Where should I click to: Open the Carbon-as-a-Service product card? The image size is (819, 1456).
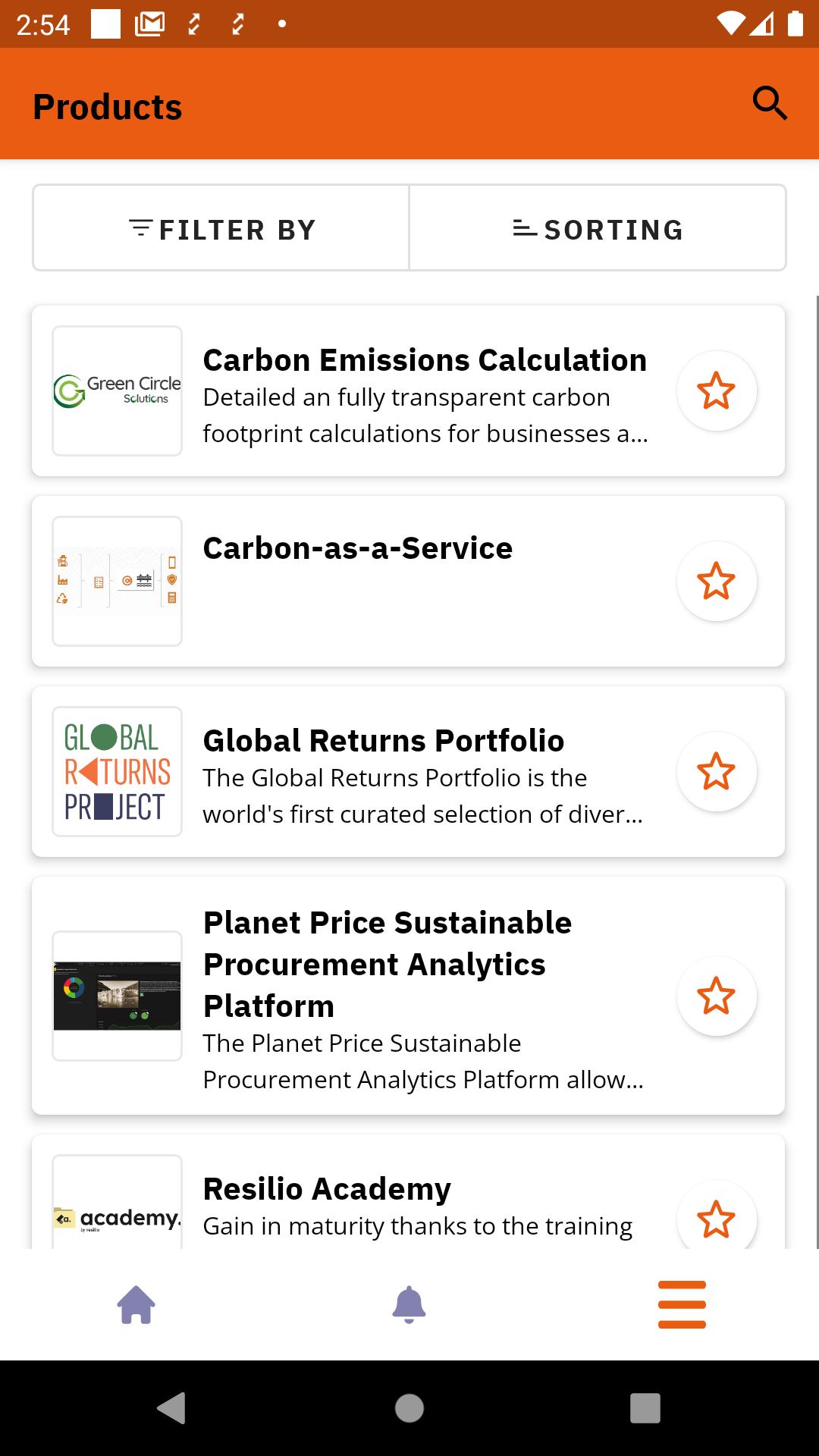click(x=408, y=582)
